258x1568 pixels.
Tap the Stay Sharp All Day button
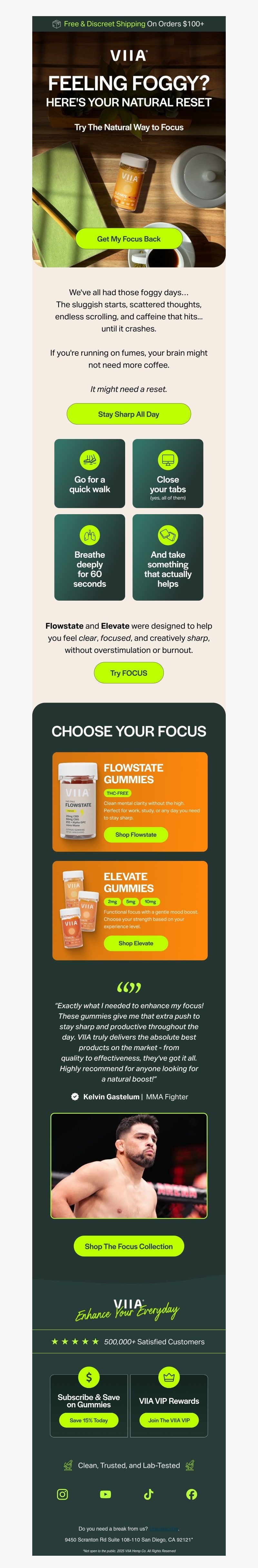click(x=128, y=414)
